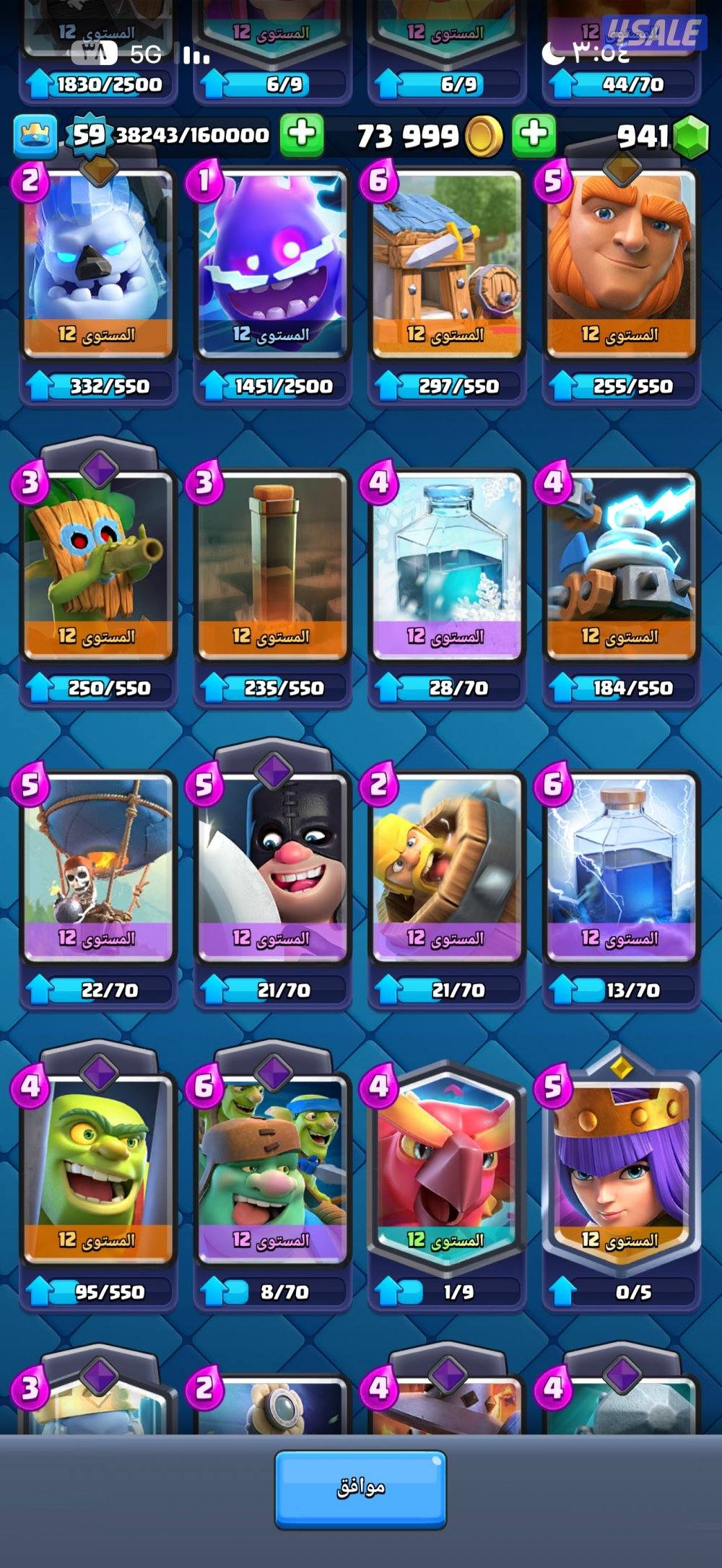Select the purple Electro Spirit card

point(272,263)
